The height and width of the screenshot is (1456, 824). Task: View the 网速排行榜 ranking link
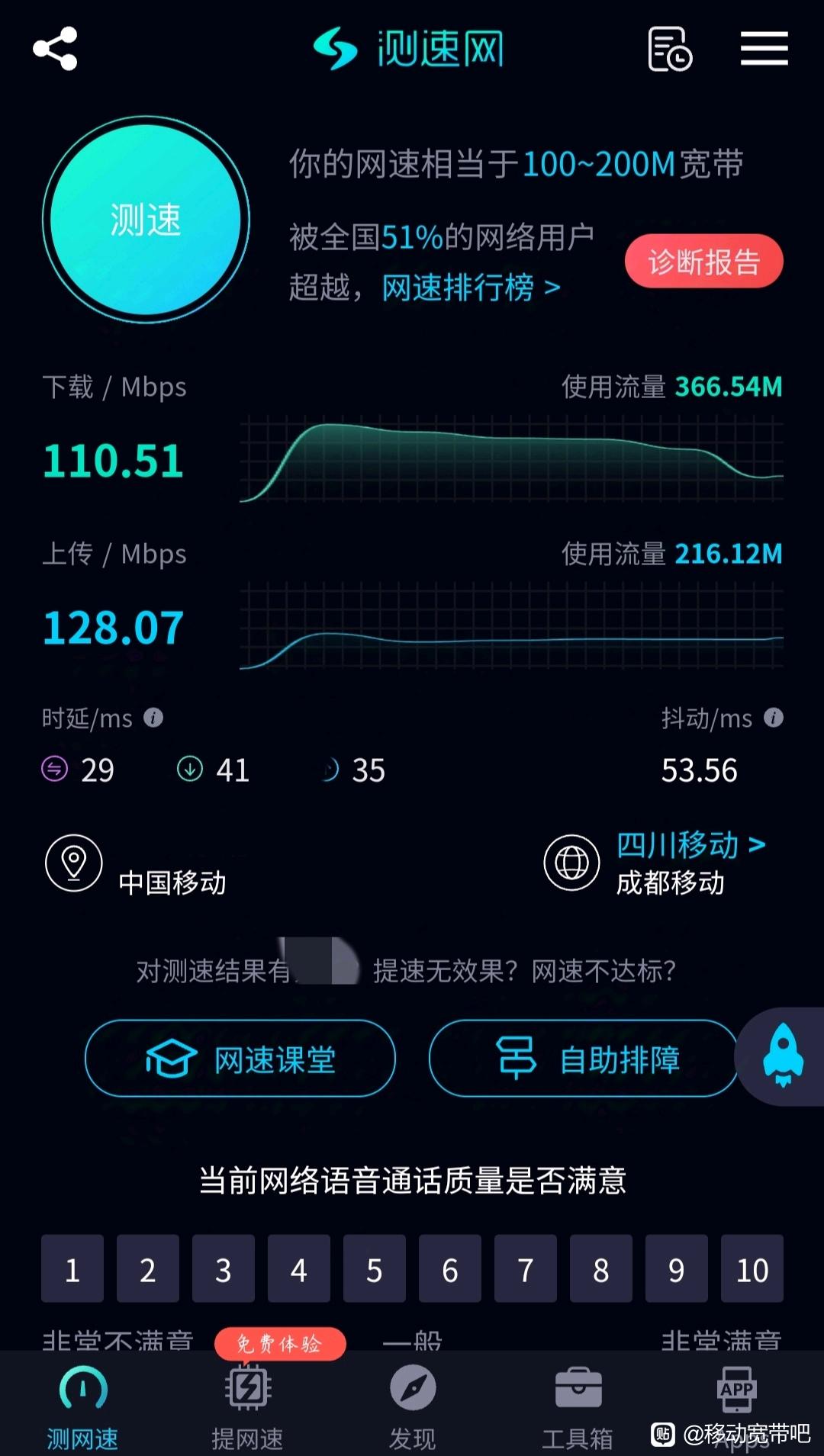471,288
